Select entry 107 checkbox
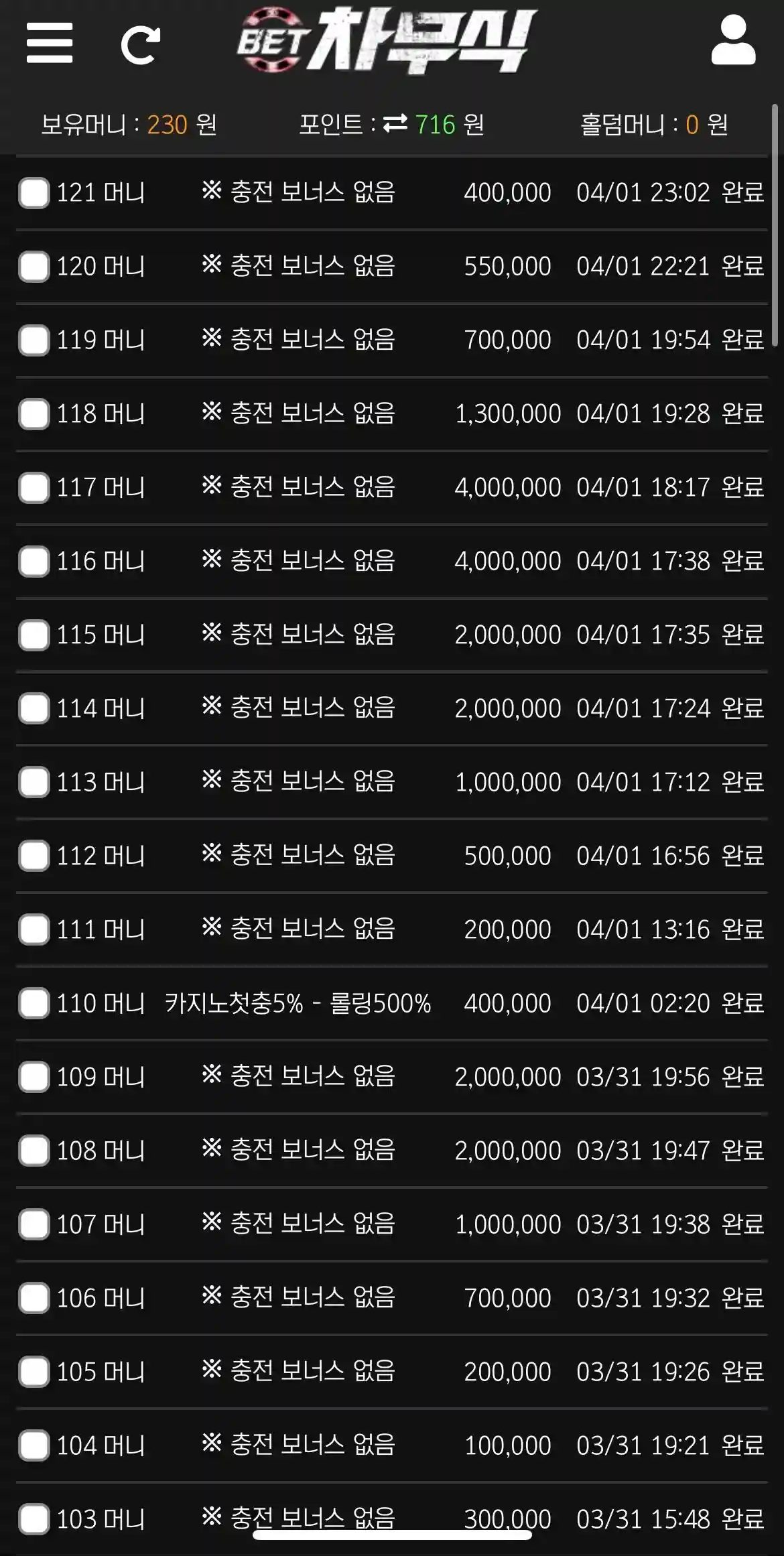The image size is (784, 1556). pyautogui.click(x=34, y=1225)
